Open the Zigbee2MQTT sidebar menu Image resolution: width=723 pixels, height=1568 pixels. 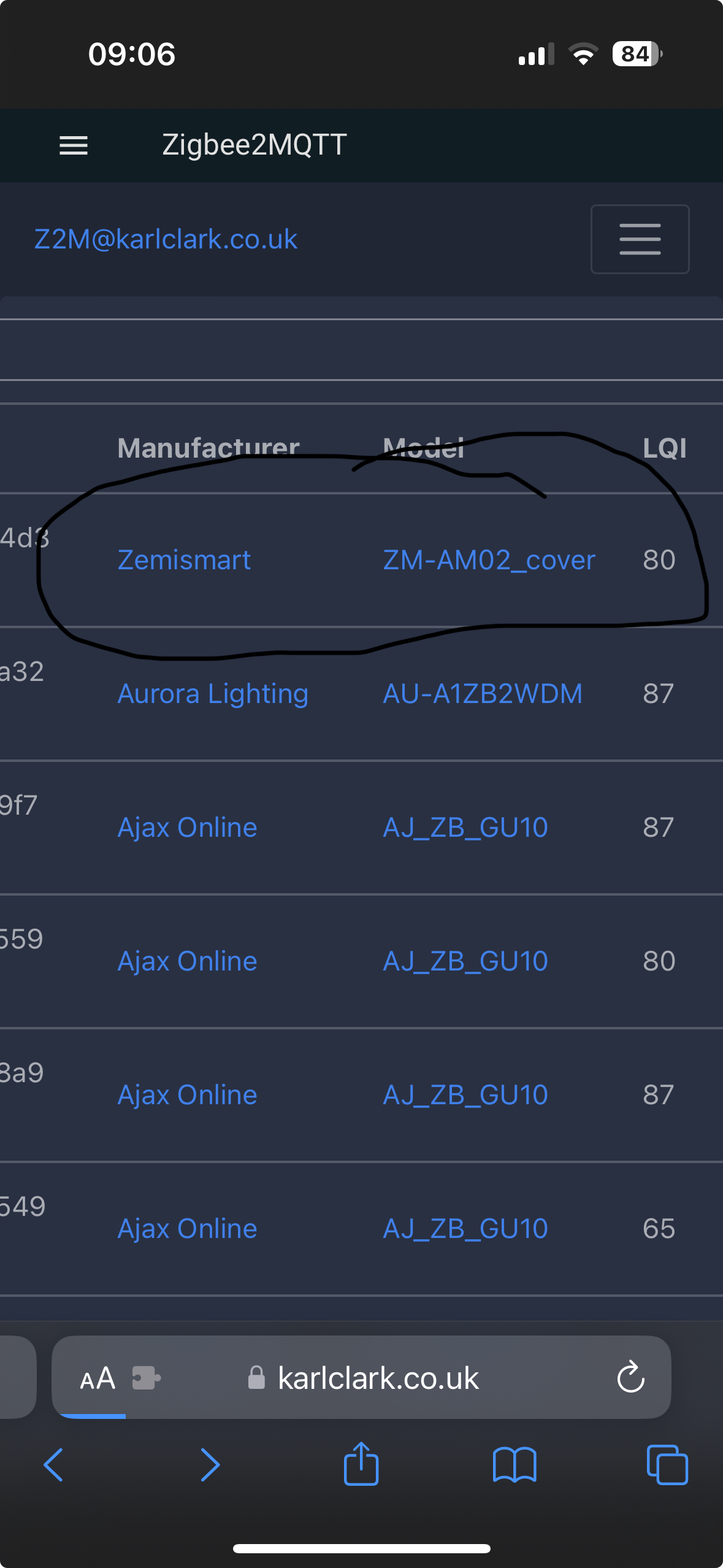[73, 145]
